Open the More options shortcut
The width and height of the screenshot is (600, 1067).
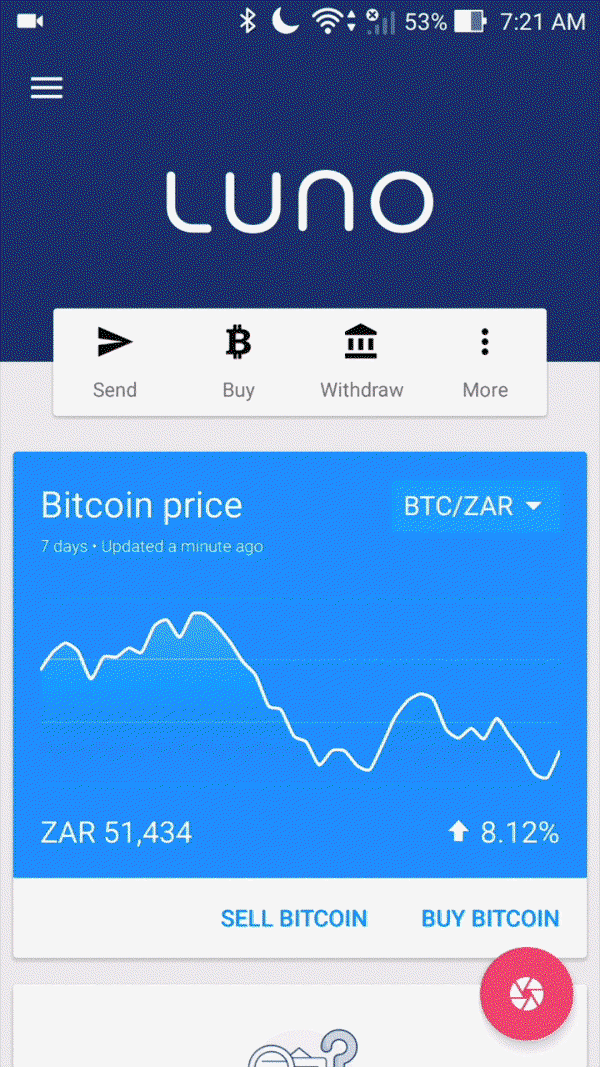click(x=485, y=363)
